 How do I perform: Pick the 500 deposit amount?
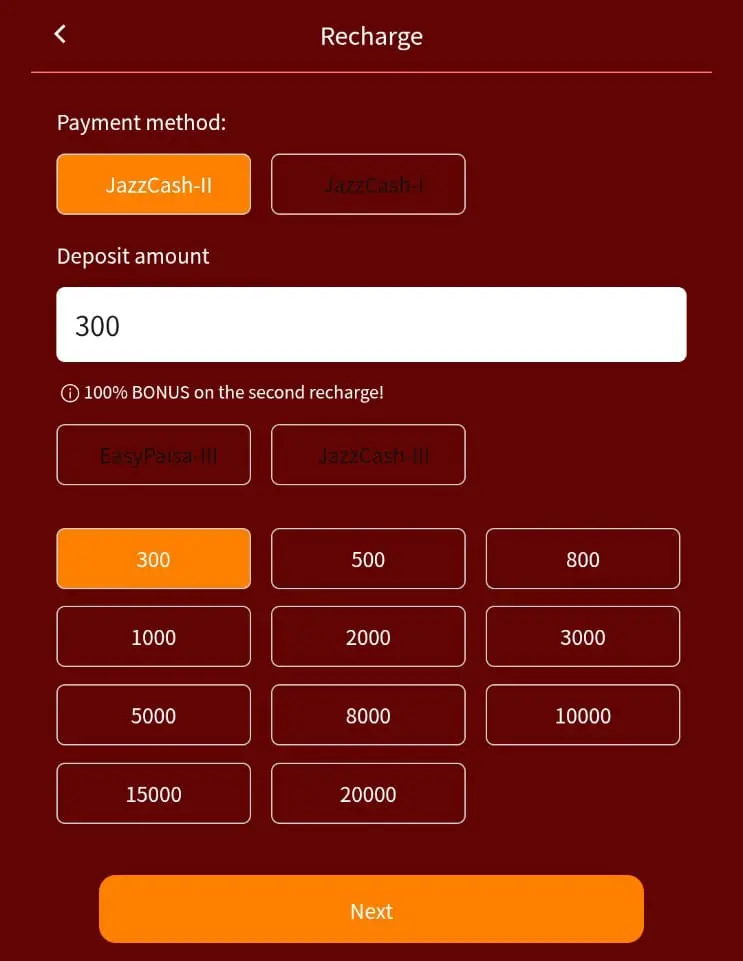[x=368, y=559]
